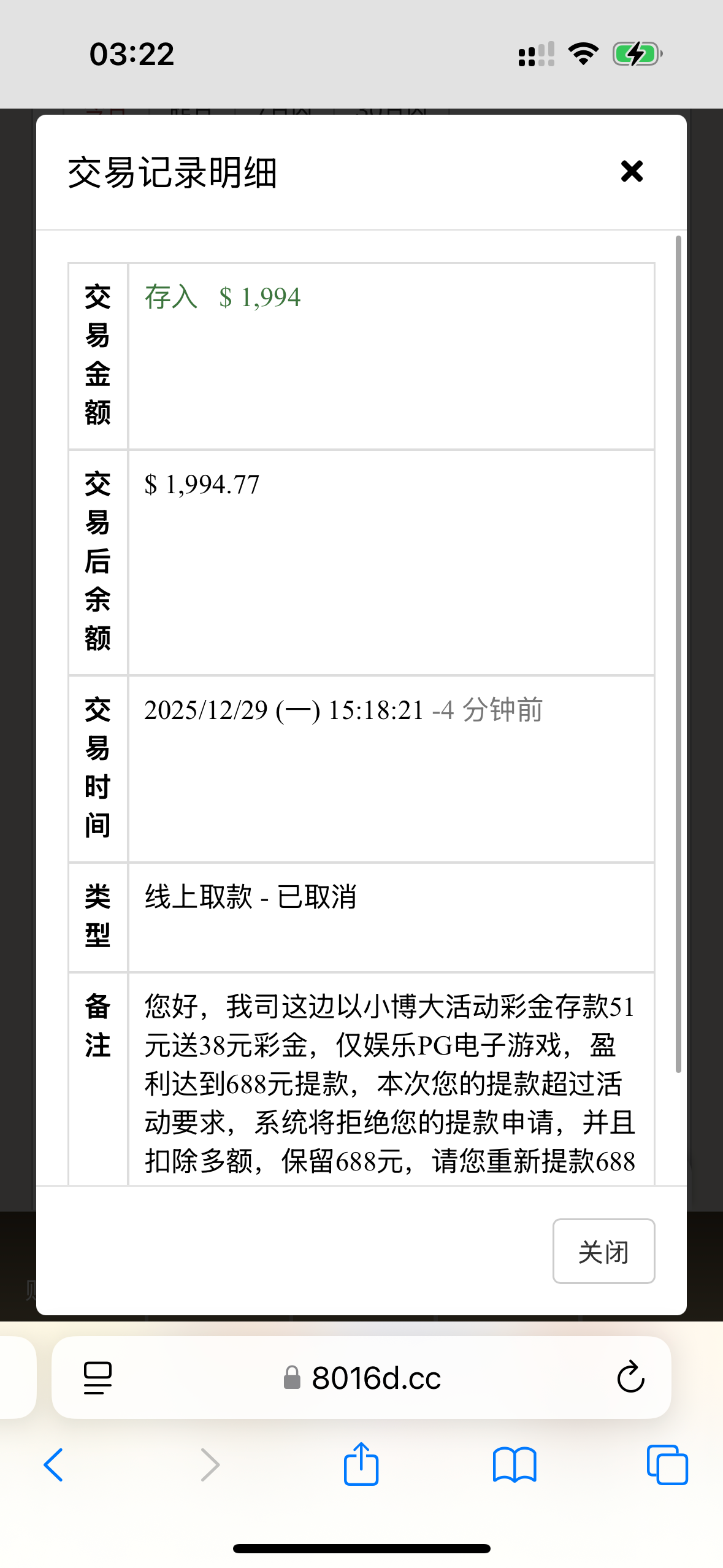Tap the 关闭 button

(x=603, y=1251)
